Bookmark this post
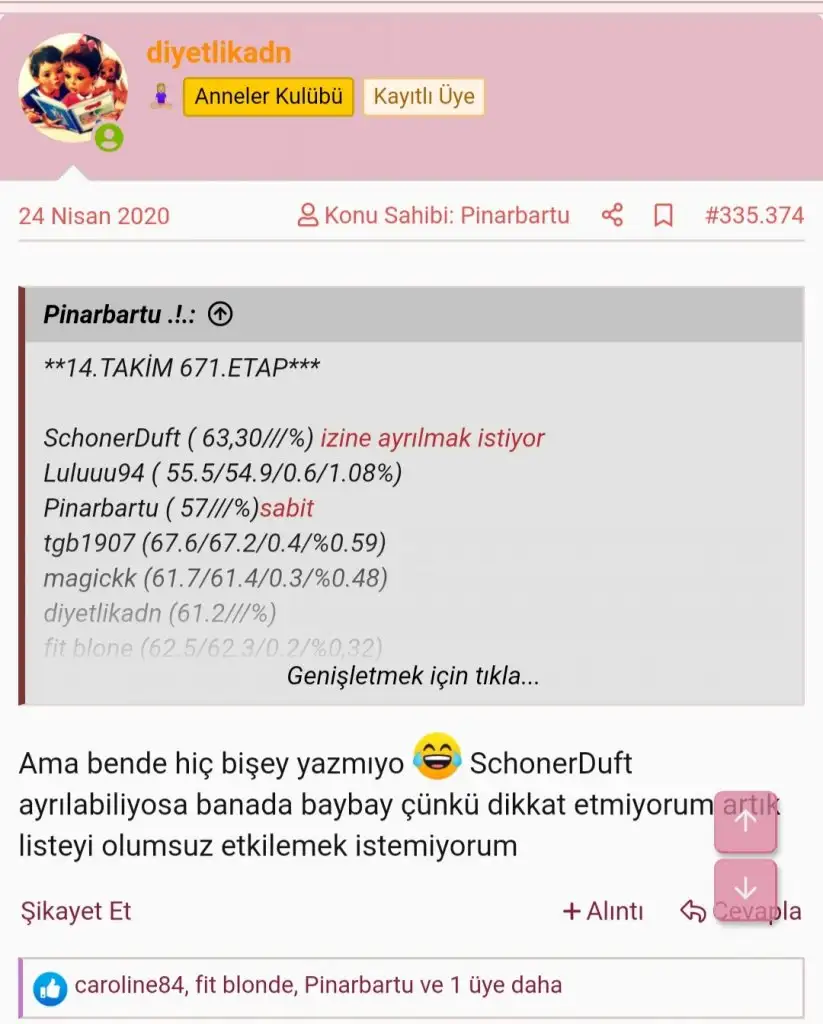 click(x=663, y=215)
